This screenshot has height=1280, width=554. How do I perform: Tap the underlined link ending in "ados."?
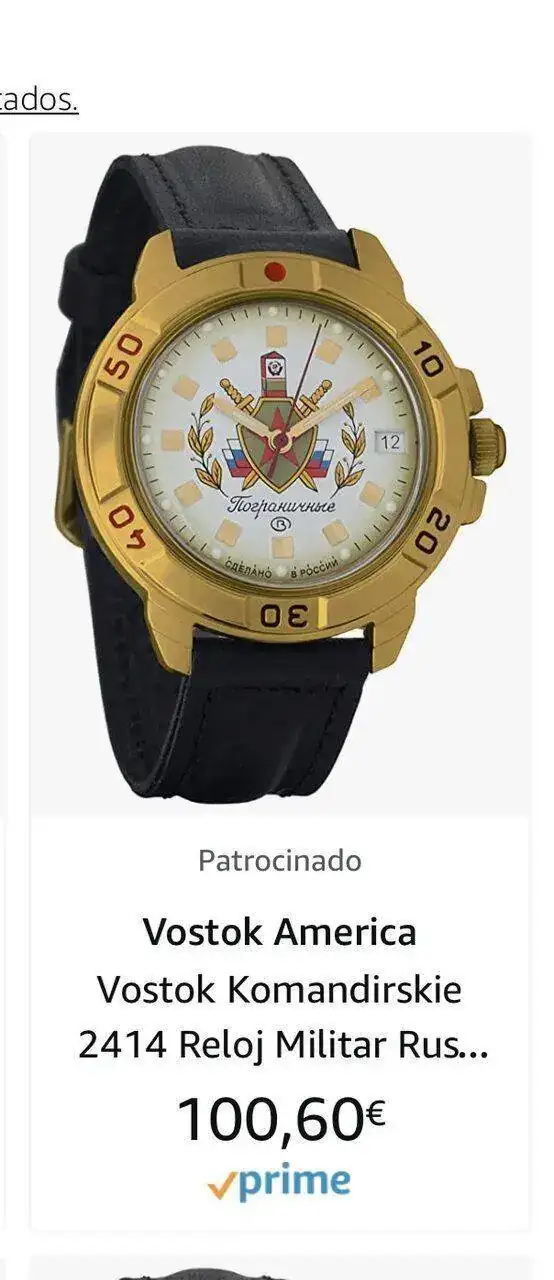[x=39, y=100]
